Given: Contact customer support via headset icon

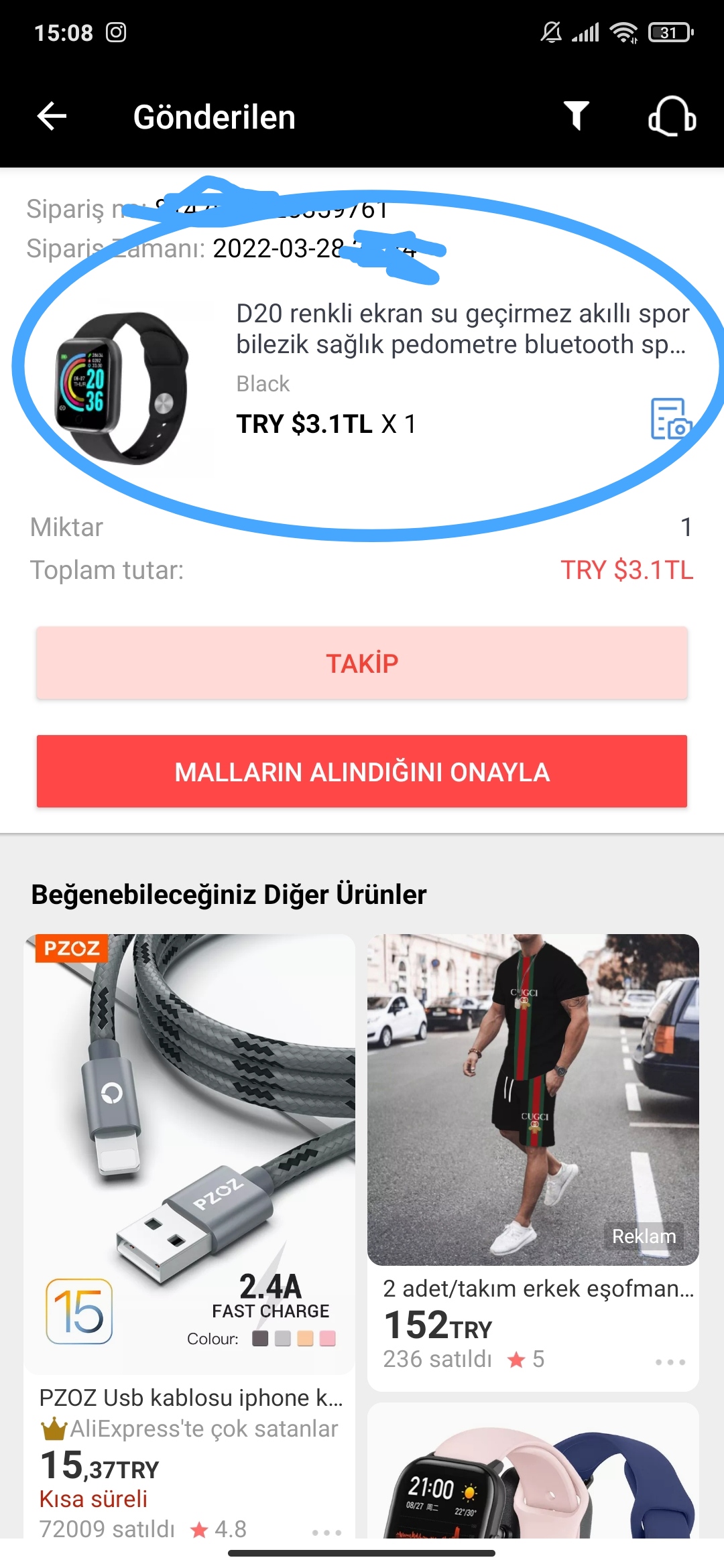Looking at the screenshot, I should (672, 116).
